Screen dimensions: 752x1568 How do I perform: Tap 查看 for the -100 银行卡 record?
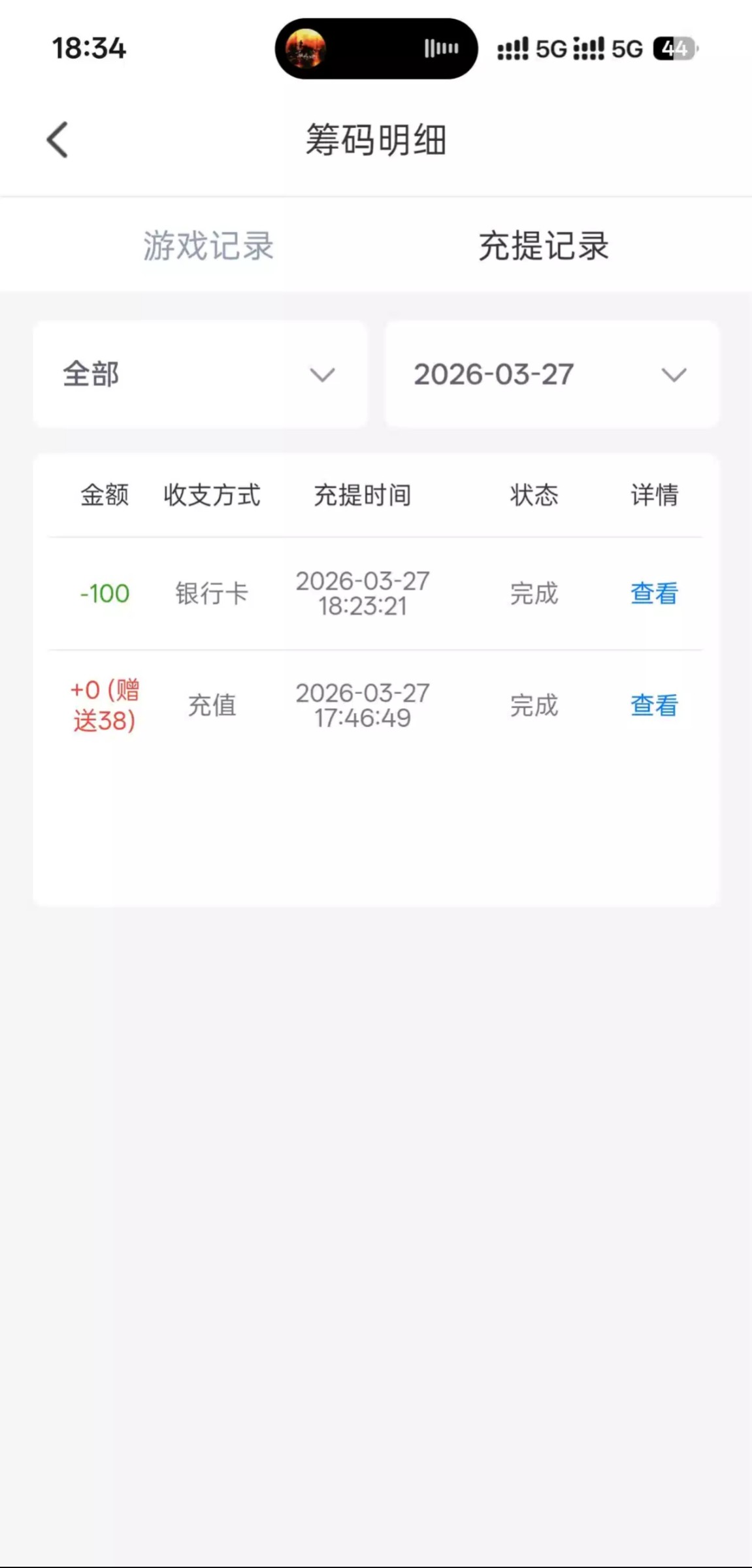(x=654, y=593)
